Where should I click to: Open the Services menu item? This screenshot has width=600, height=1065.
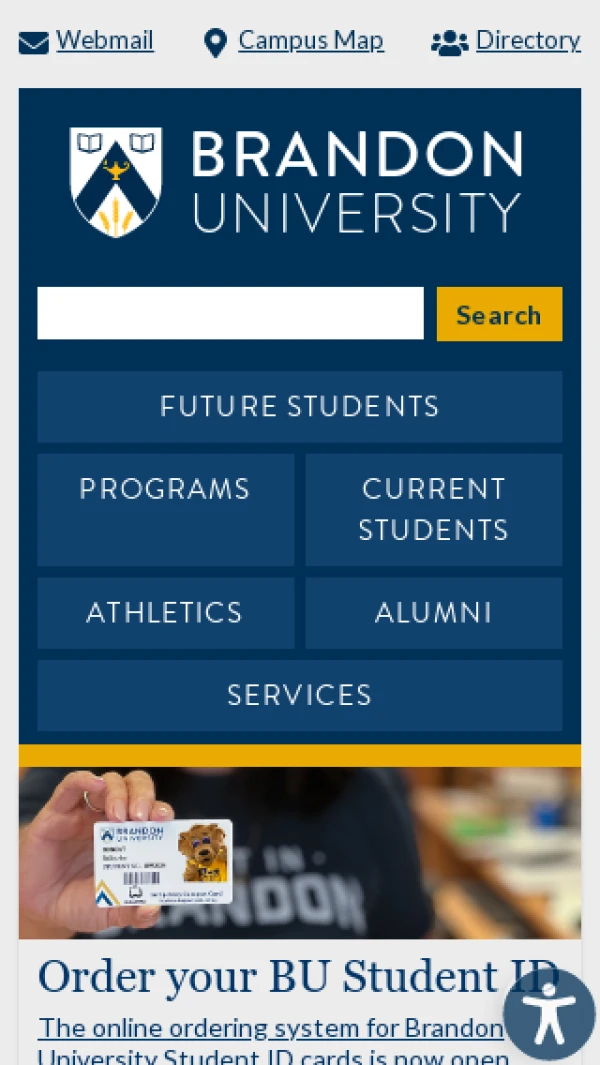pyautogui.click(x=299, y=694)
